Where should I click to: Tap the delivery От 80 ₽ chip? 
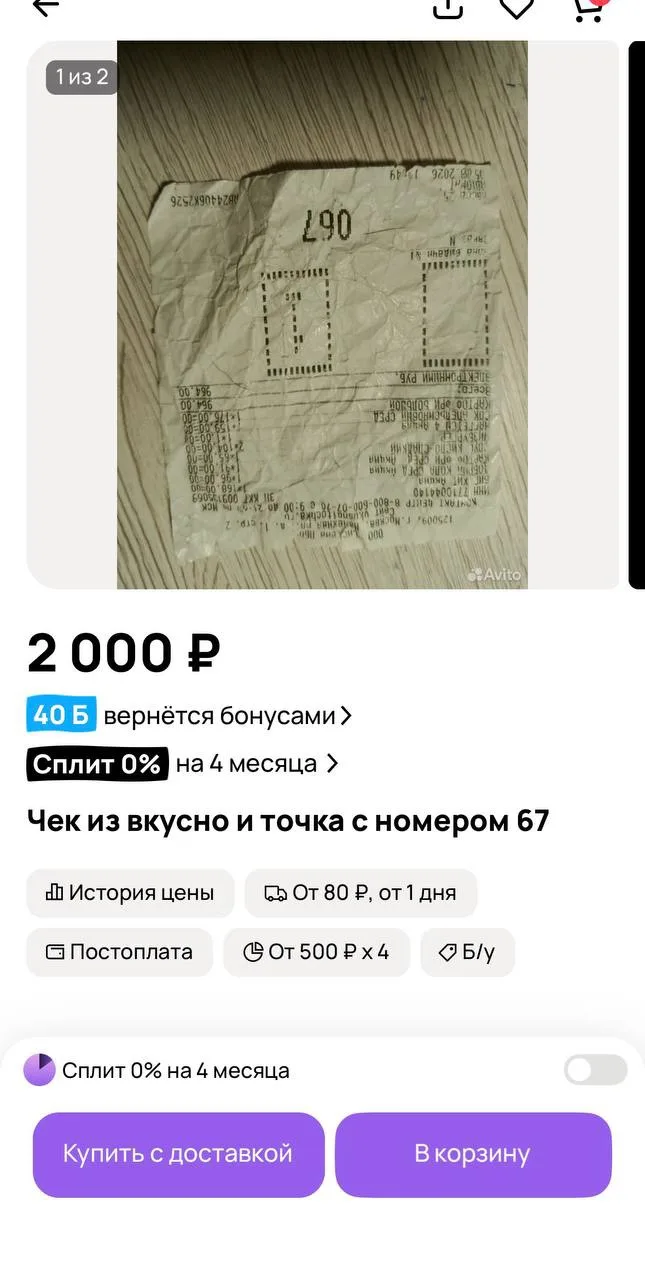coord(360,893)
